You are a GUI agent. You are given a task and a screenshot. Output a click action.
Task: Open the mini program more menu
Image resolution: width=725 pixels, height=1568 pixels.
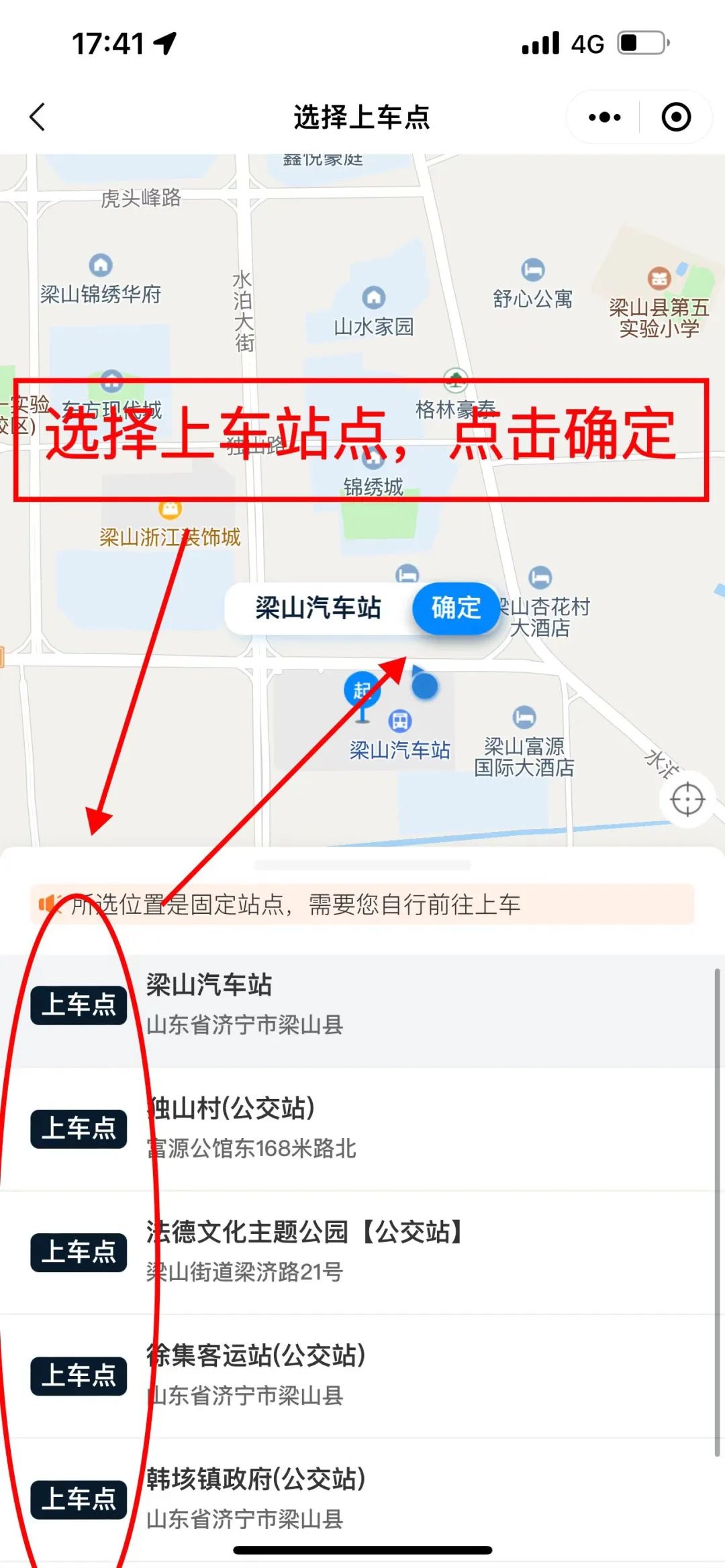(x=604, y=117)
